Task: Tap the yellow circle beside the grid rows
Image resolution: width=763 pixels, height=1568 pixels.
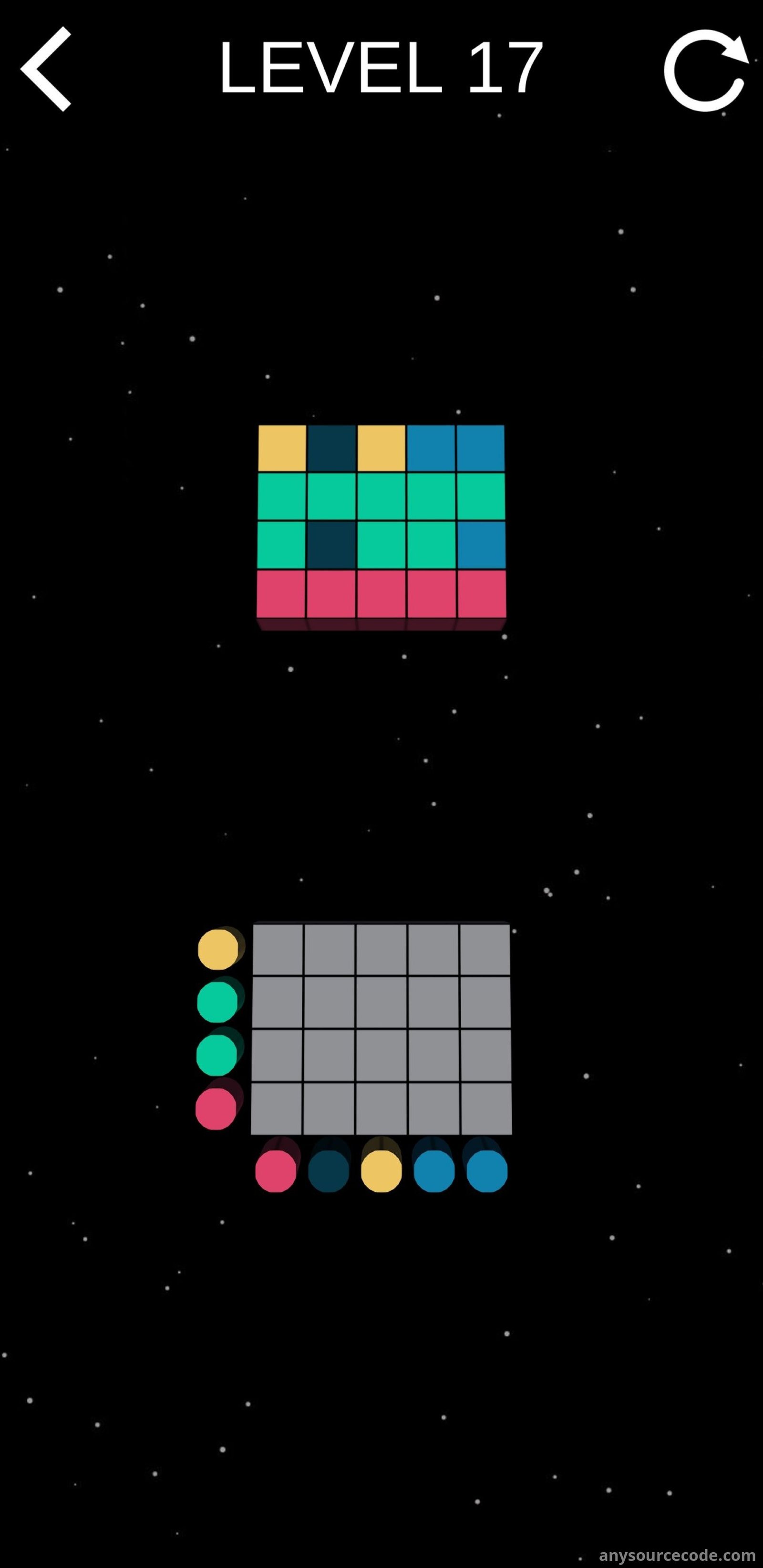Action: [x=218, y=949]
